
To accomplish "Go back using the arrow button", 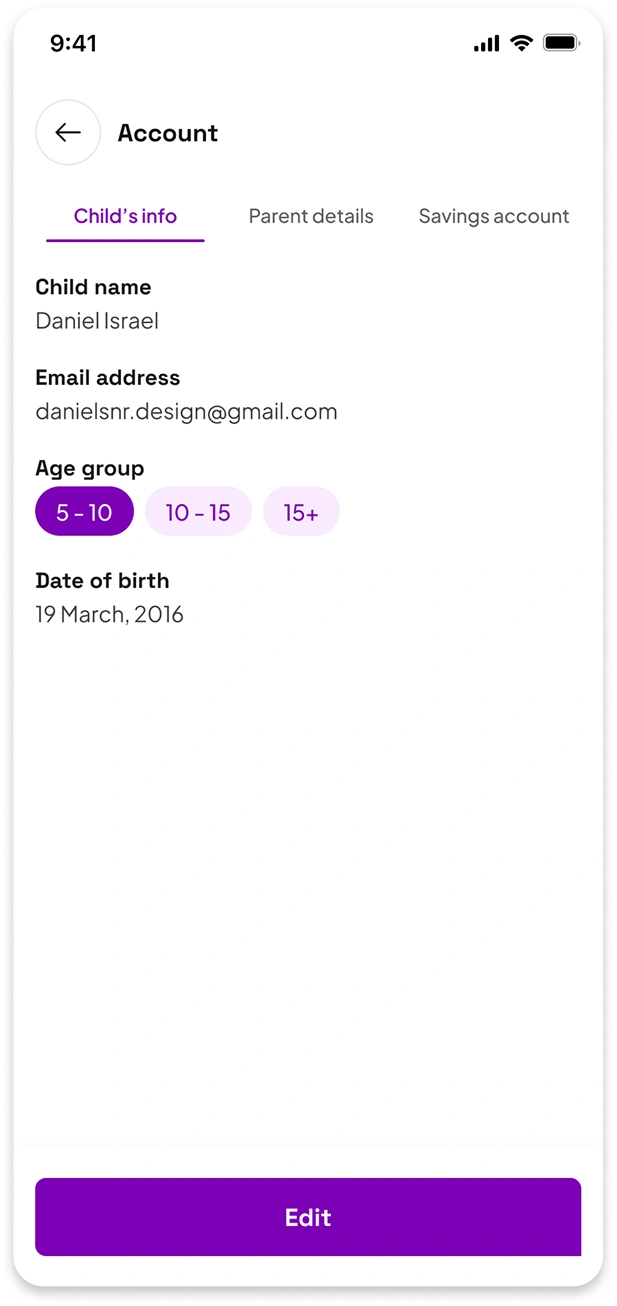I will point(68,133).
